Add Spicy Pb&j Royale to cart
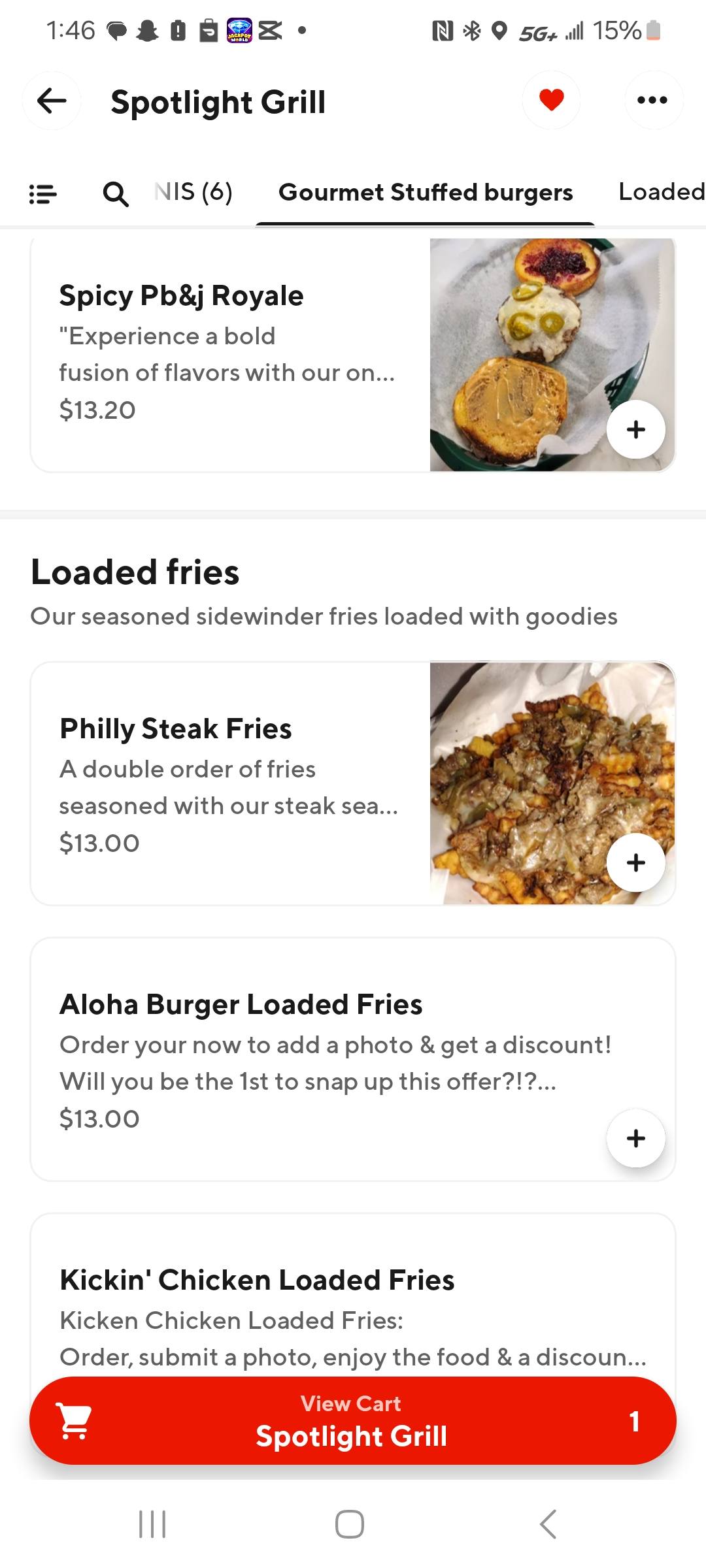This screenshot has height=1568, width=706. (x=635, y=429)
